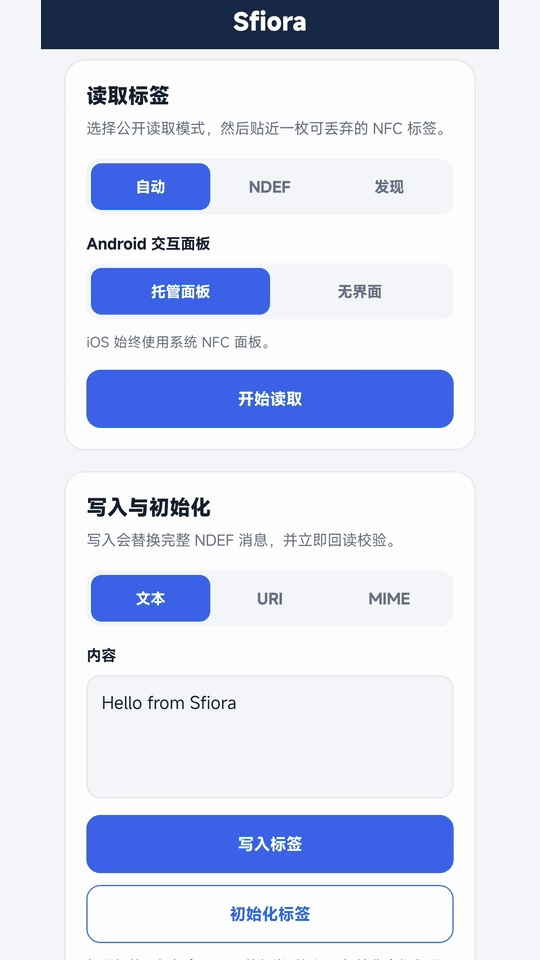
Task: Select the 文本 write type
Action: (x=151, y=598)
